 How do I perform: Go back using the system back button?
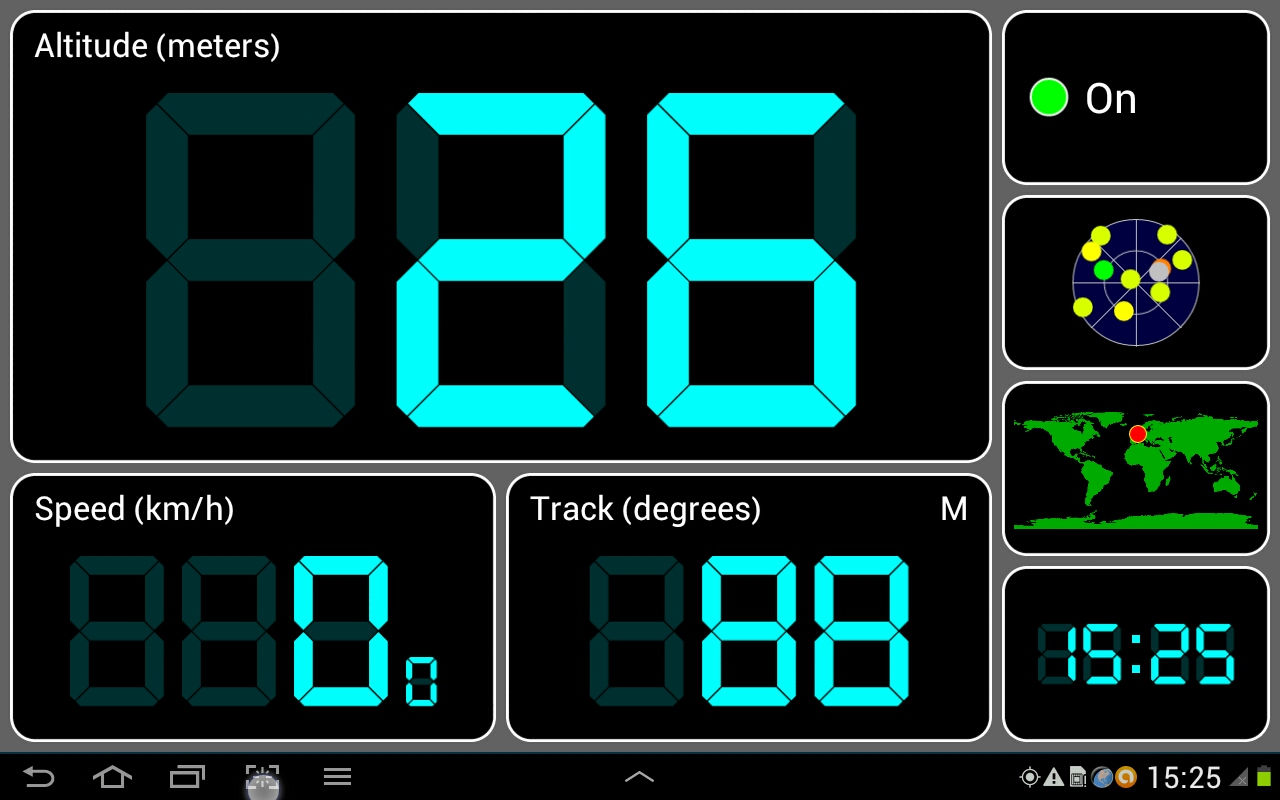click(38, 777)
